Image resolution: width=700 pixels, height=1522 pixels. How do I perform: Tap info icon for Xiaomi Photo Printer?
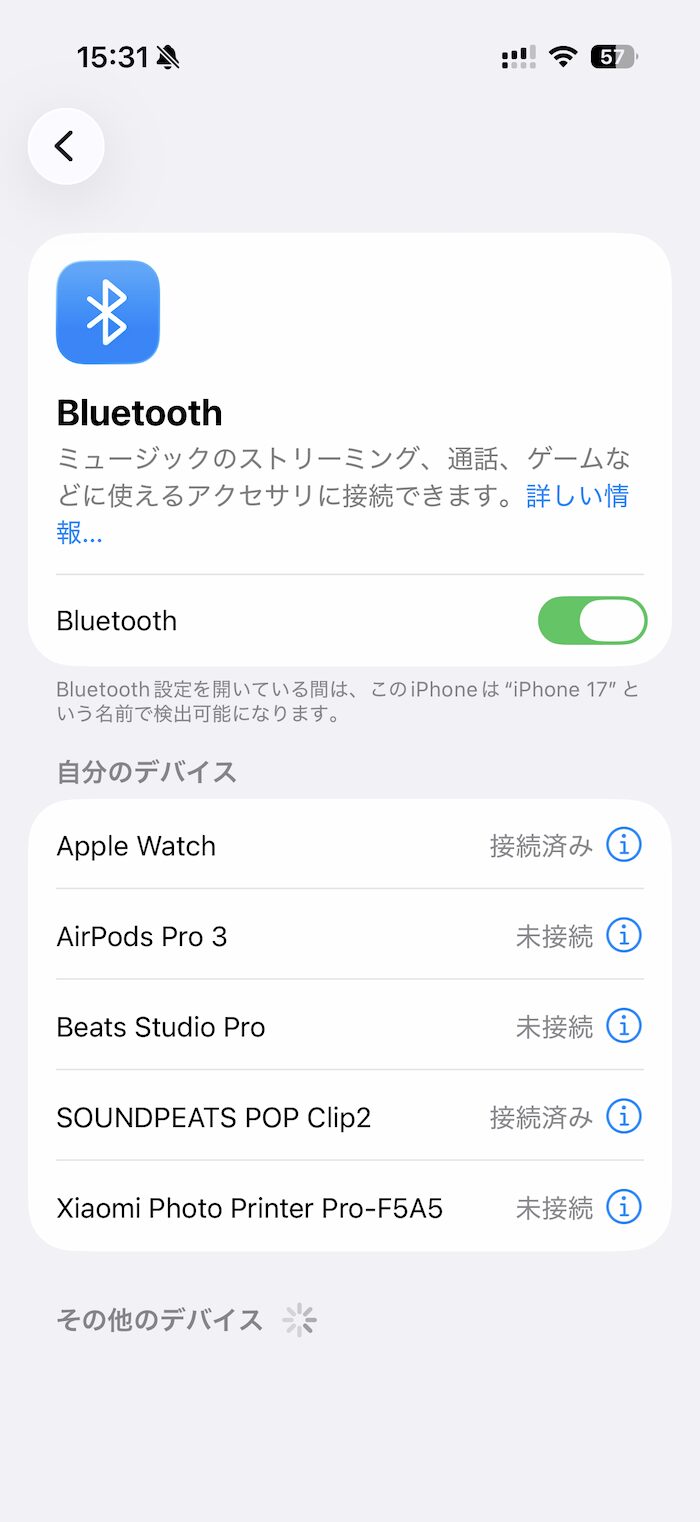(x=624, y=1207)
